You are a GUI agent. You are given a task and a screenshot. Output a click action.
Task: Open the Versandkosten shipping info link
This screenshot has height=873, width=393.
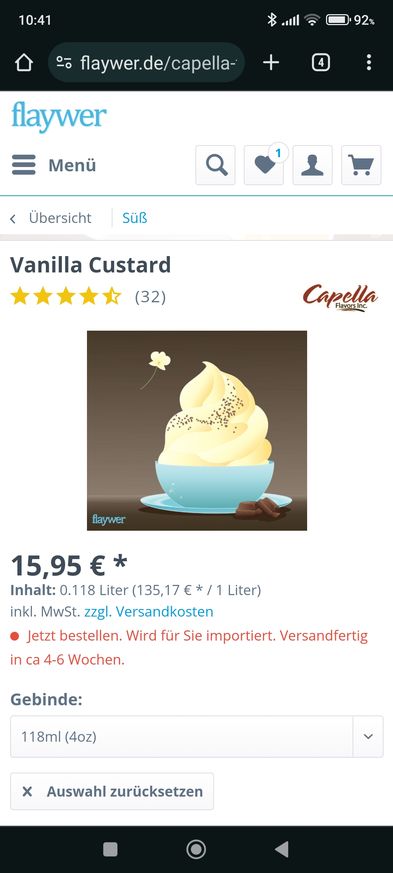[x=149, y=611]
